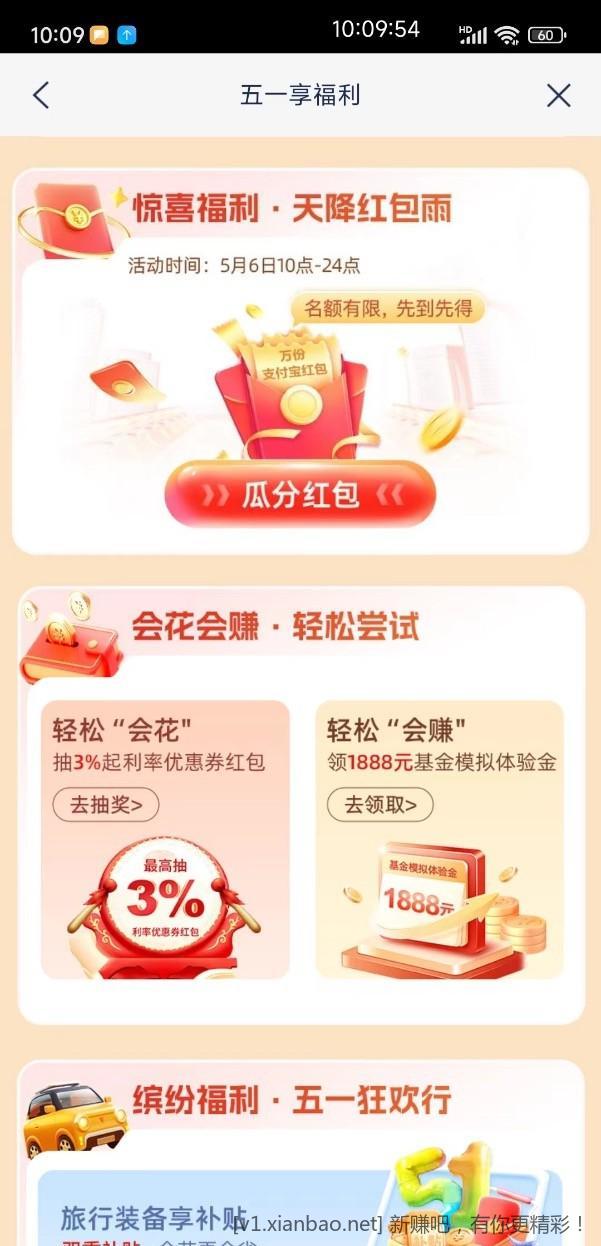601x1246 pixels.
Task: Go back using the top-left arrow
Action: coord(40,95)
